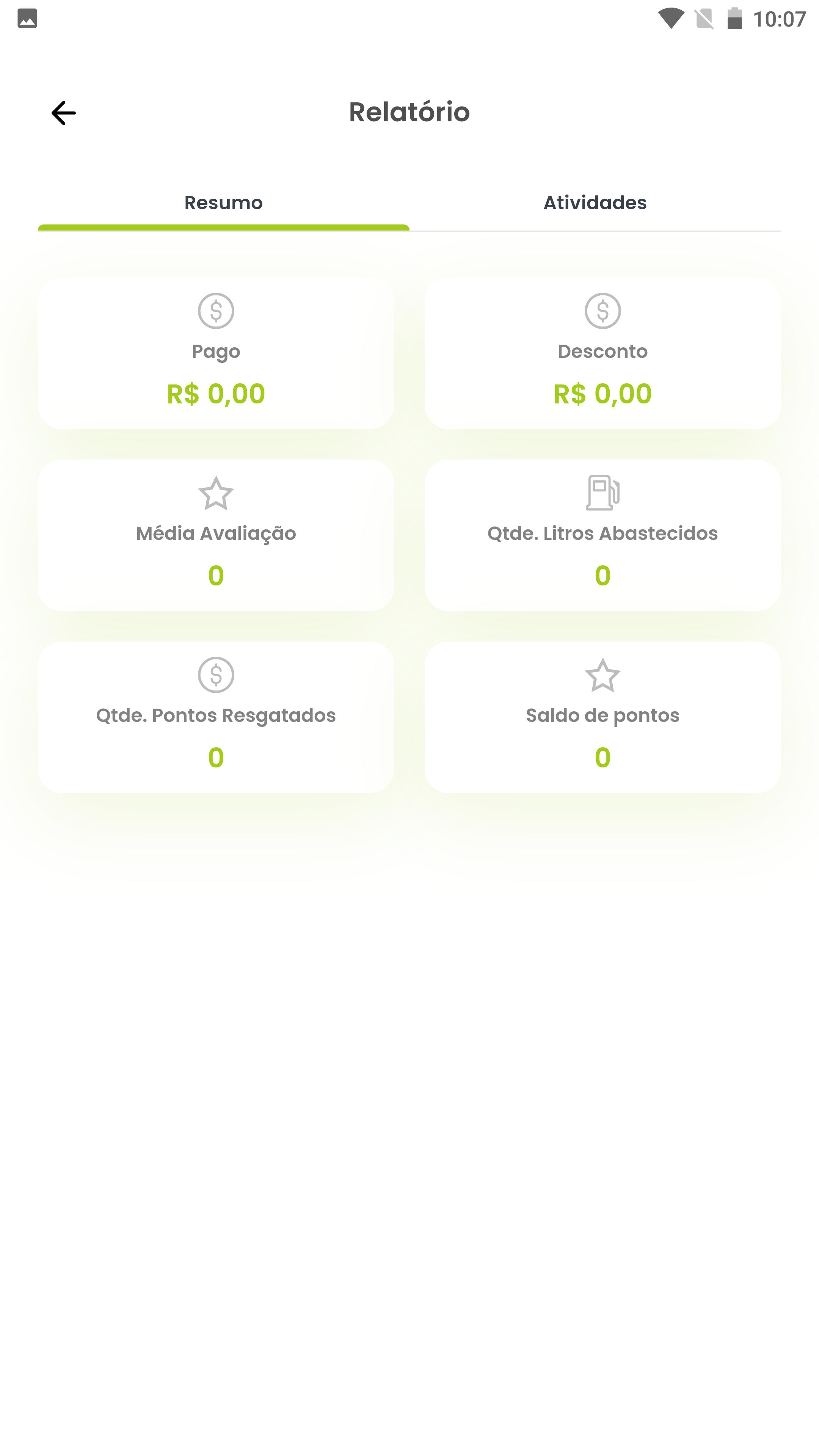Go back using the arrow icon

(63, 113)
